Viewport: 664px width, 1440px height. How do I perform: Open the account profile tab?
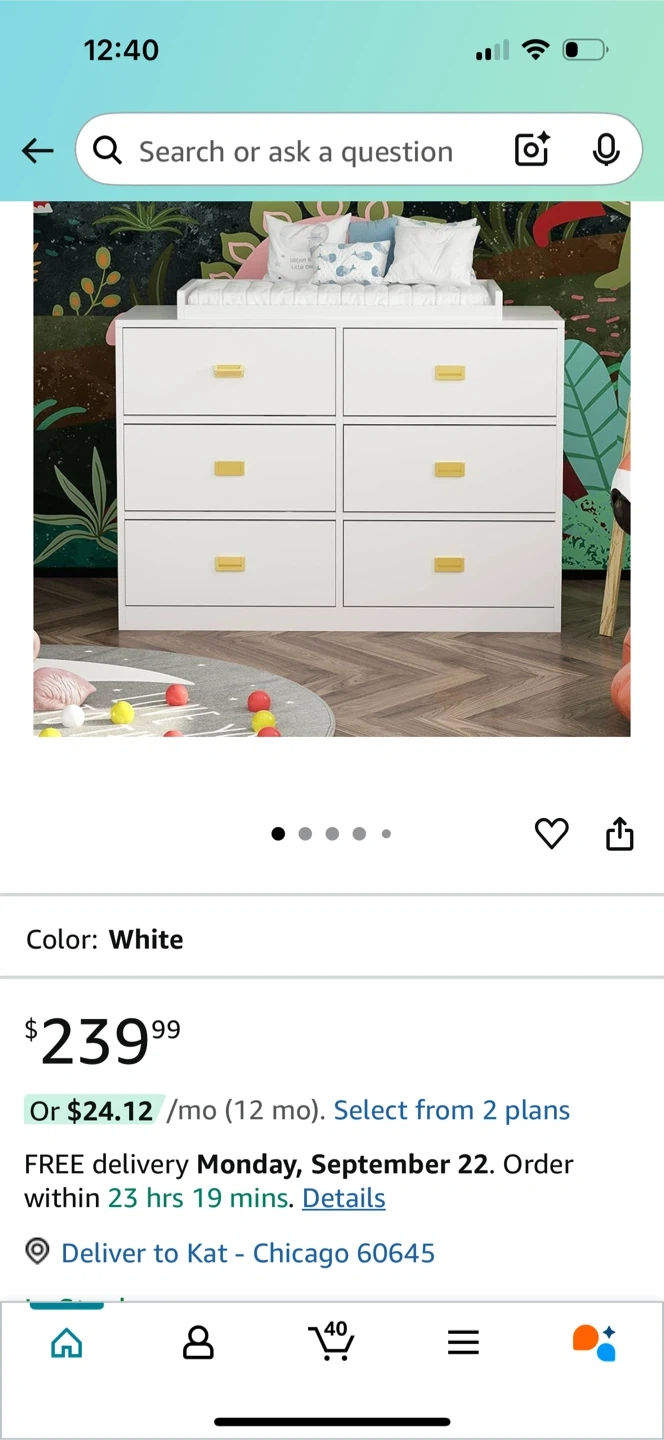198,1343
